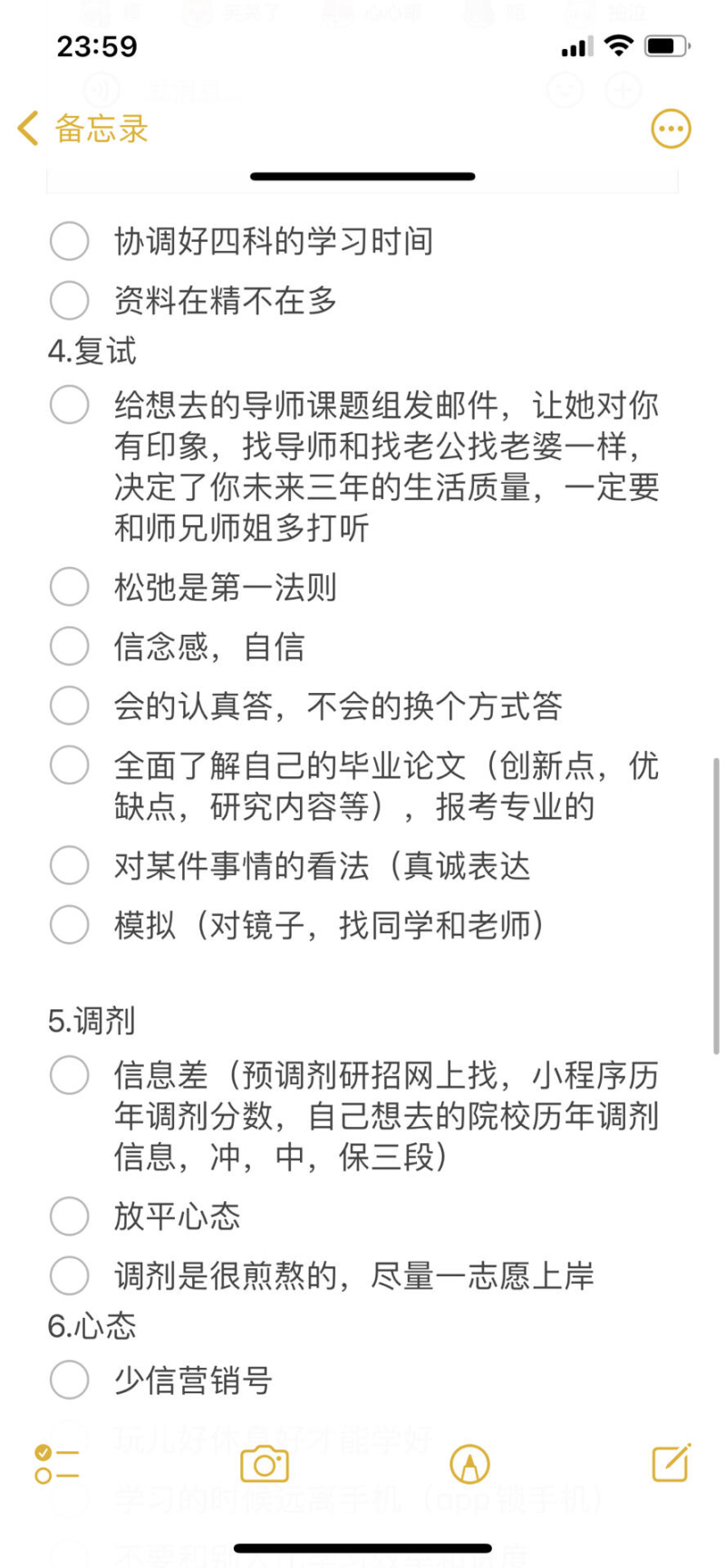
Task: Check off 会的认真答 item
Action: pyautogui.click(x=70, y=706)
